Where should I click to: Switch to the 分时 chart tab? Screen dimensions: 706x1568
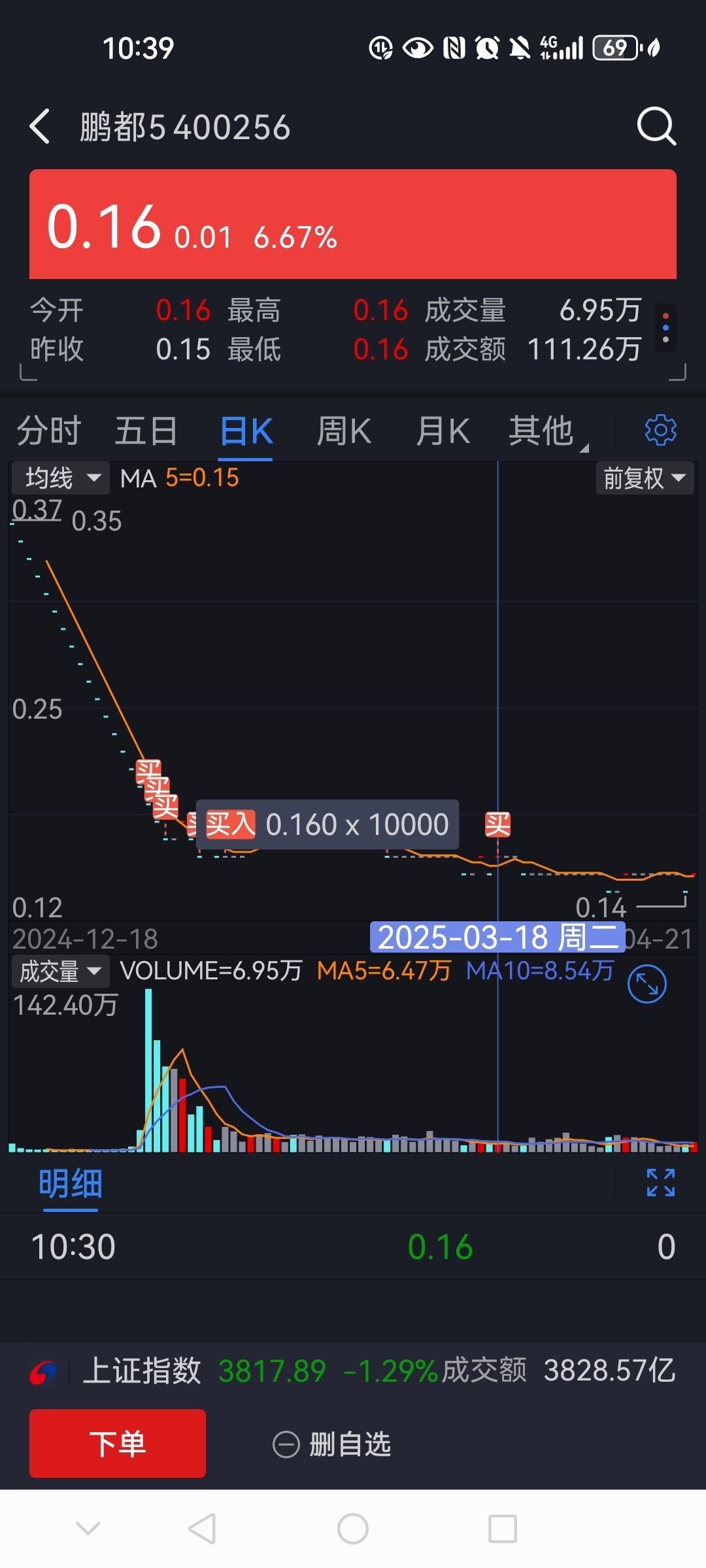(49, 431)
